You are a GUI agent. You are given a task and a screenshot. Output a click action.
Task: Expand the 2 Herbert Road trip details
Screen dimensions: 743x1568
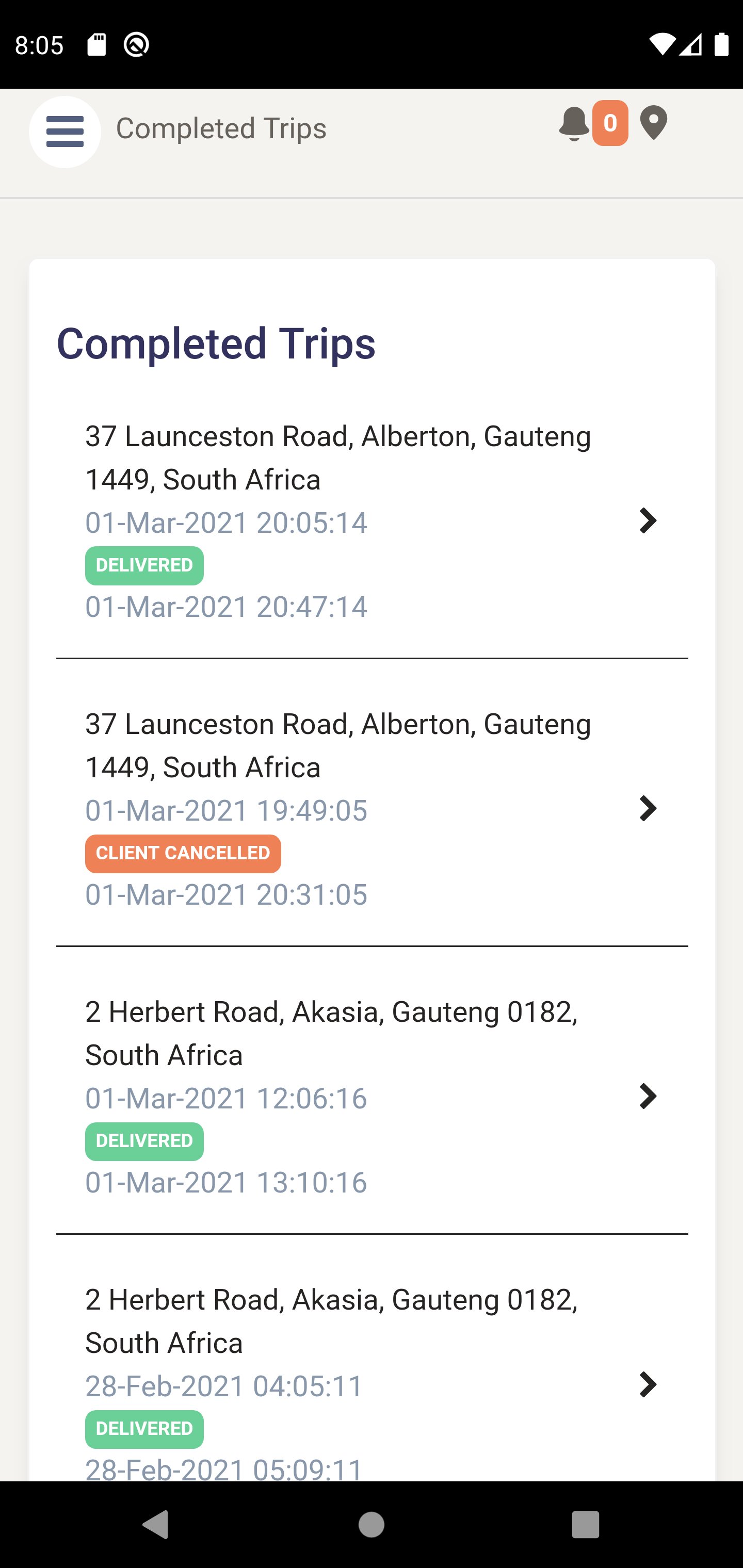[648, 1097]
